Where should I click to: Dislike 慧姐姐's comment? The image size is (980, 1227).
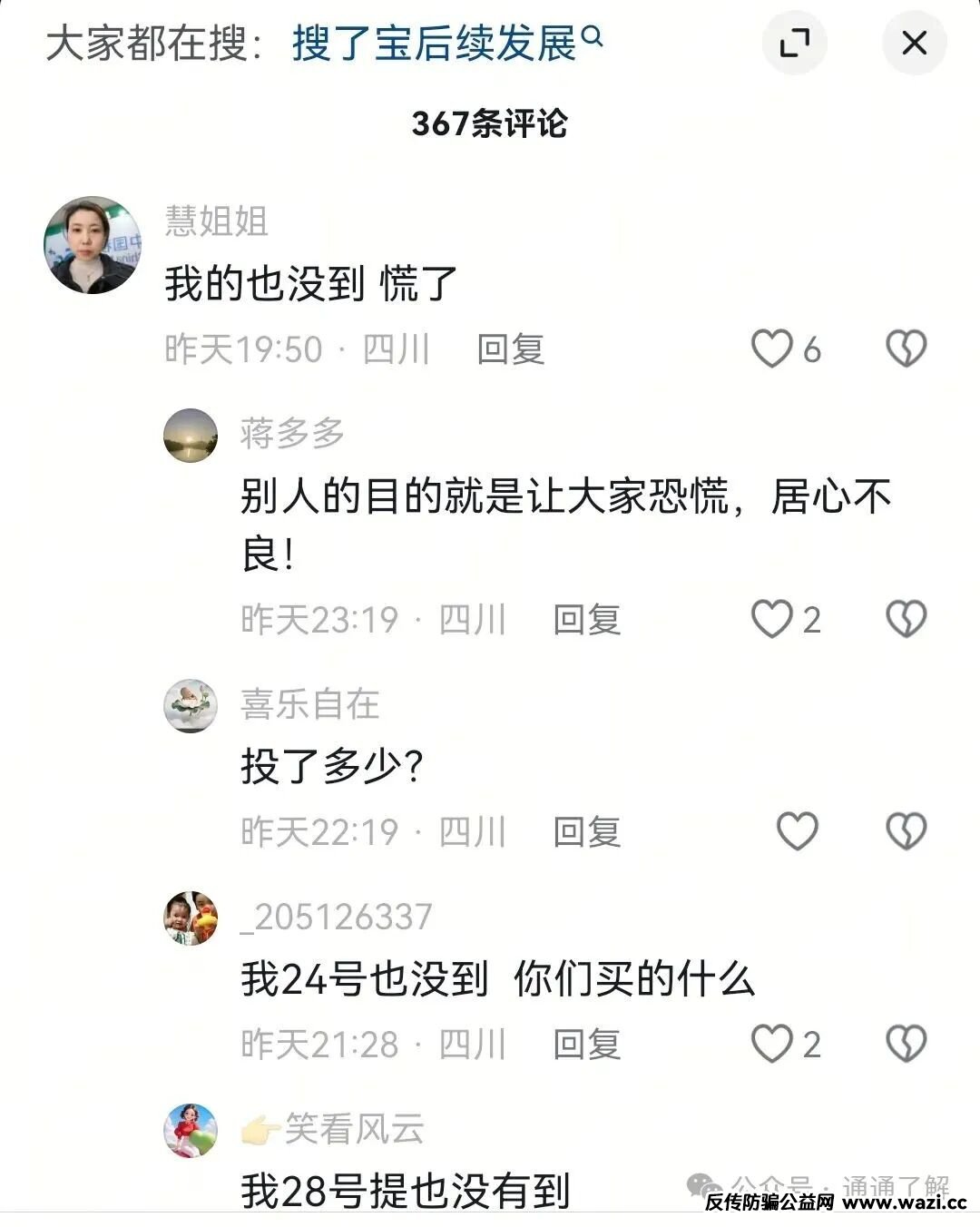point(906,349)
